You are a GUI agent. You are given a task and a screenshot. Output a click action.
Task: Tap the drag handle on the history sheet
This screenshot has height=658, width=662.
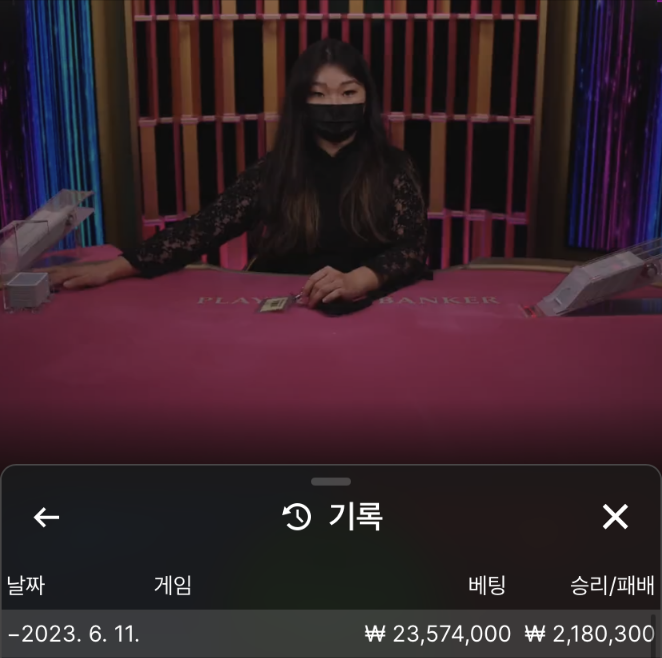click(331, 481)
